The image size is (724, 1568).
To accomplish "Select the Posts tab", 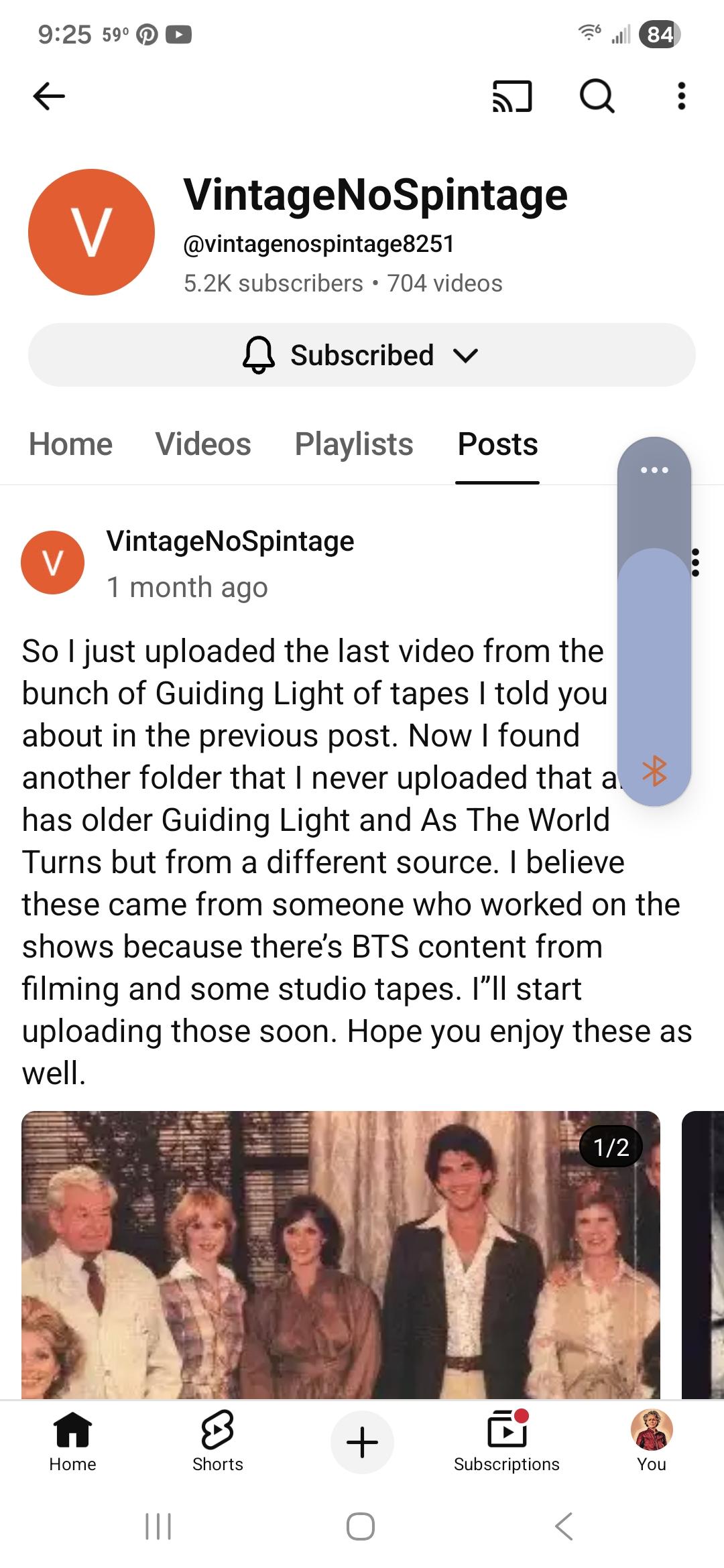I will 497,444.
